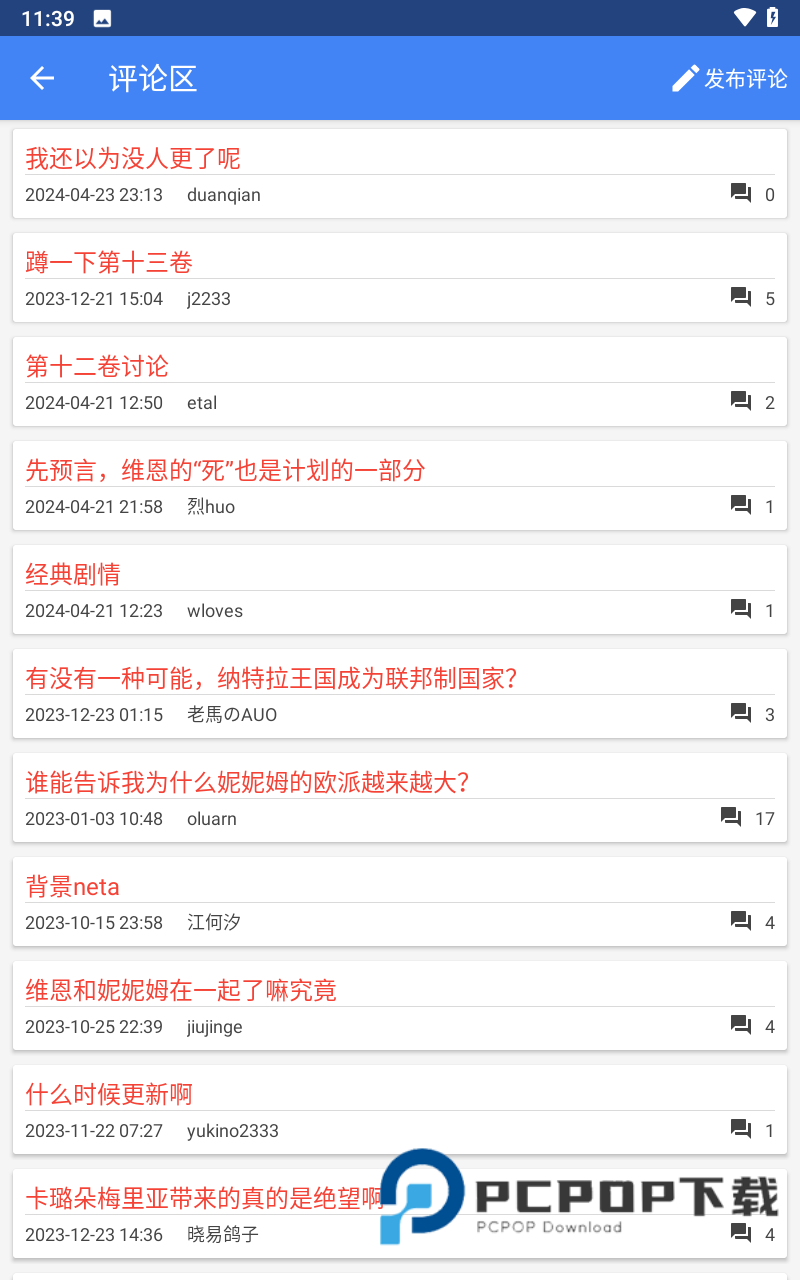Click the comment bubble on 第十二卷讨论
This screenshot has height=1280, width=800.
(740, 401)
